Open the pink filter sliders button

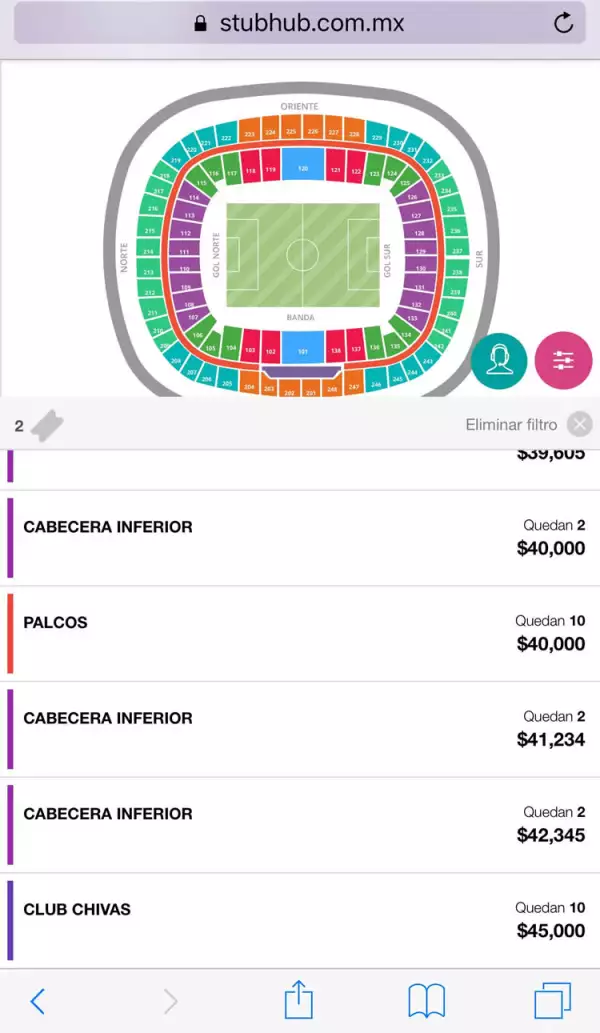(563, 360)
